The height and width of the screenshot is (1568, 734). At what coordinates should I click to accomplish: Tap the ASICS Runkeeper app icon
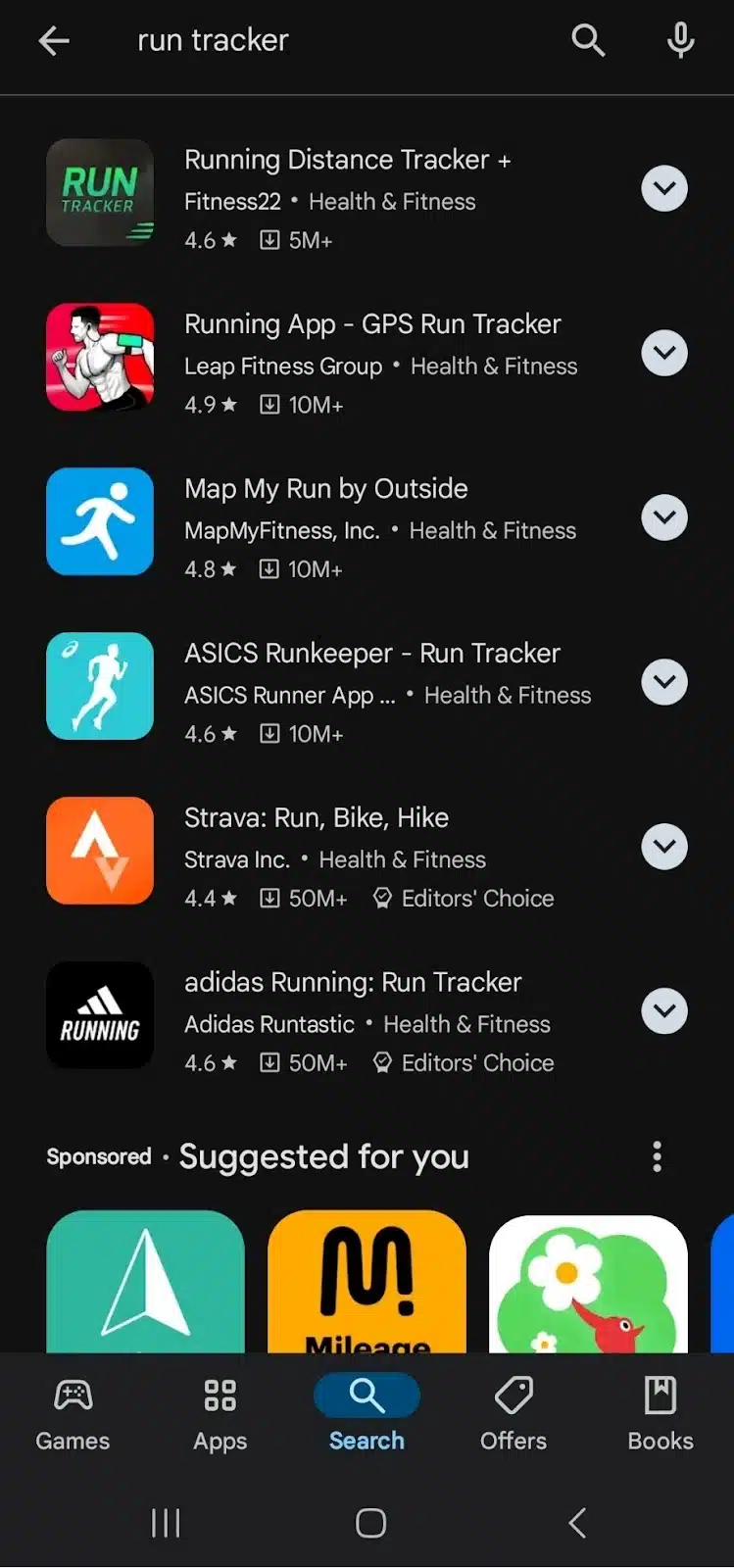coord(99,685)
